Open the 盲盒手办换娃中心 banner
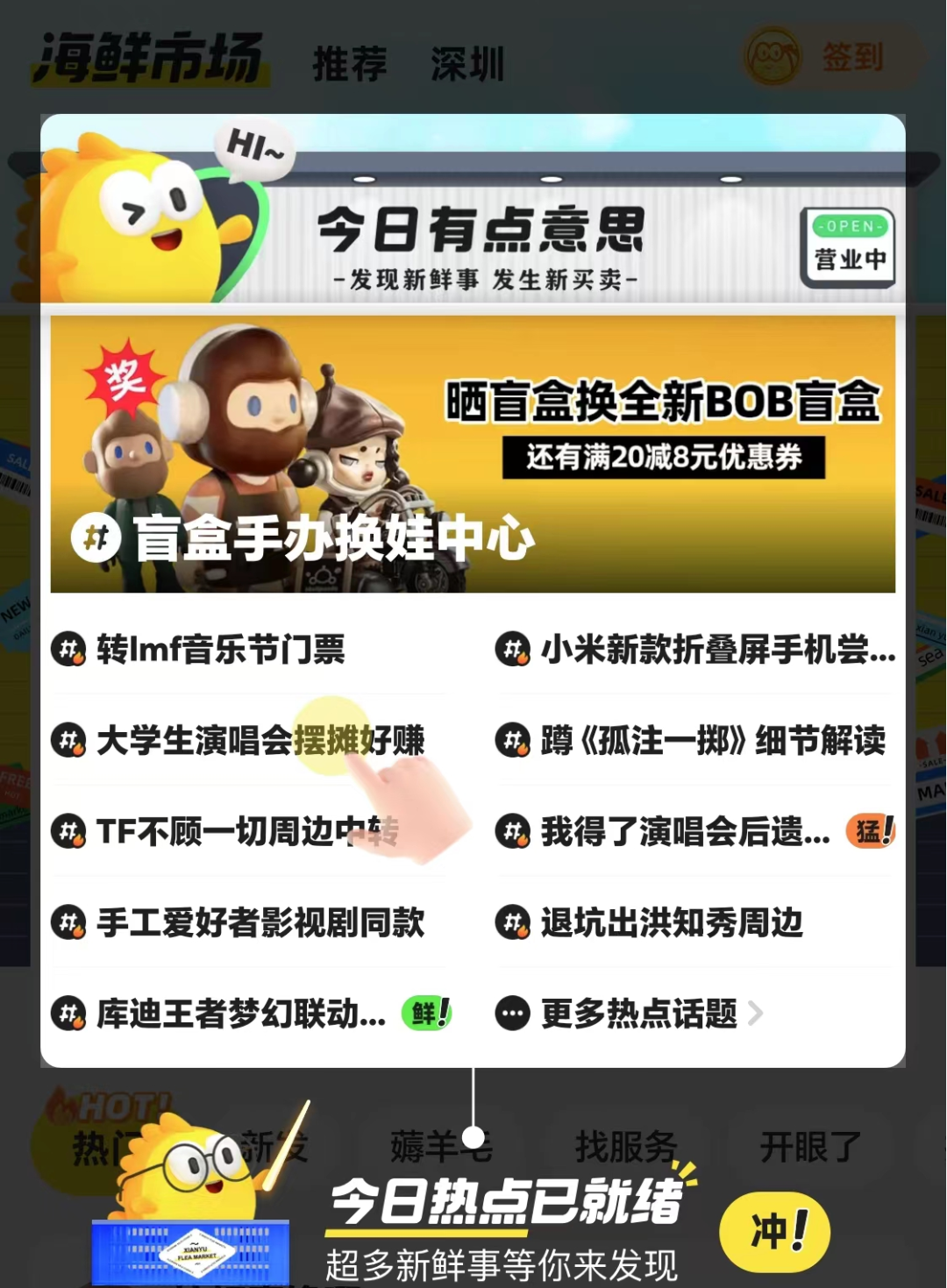The height and width of the screenshot is (1288, 947). [x=473, y=454]
